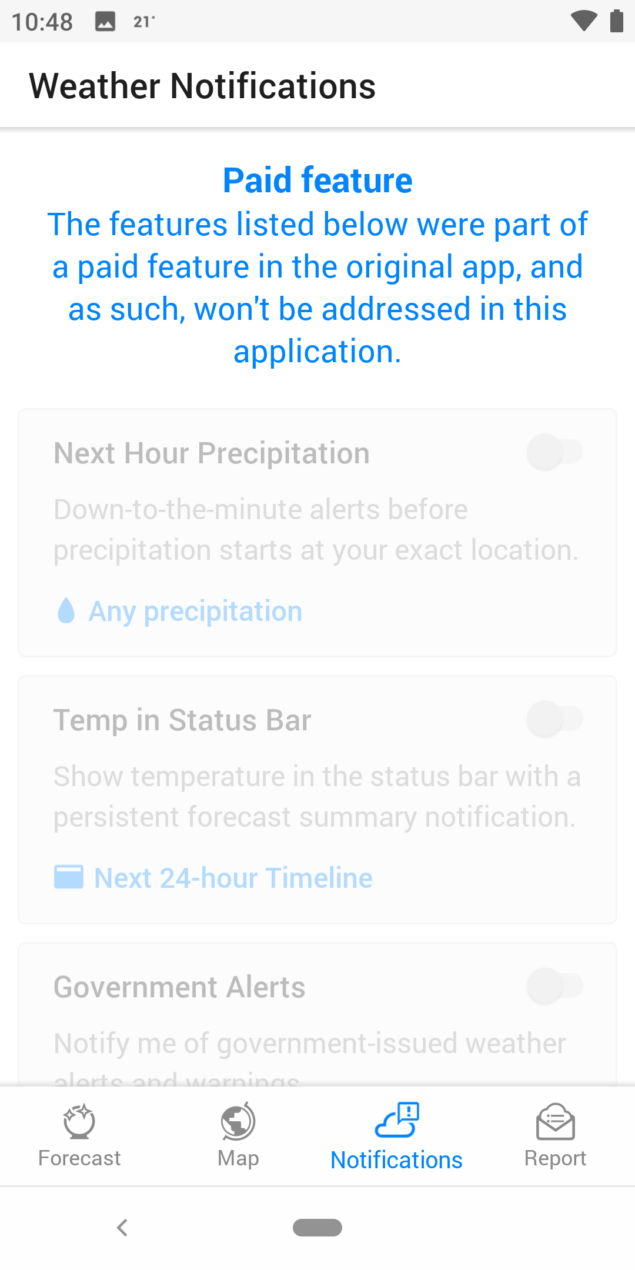Tap the home pill in the navigation bar

point(317,1227)
